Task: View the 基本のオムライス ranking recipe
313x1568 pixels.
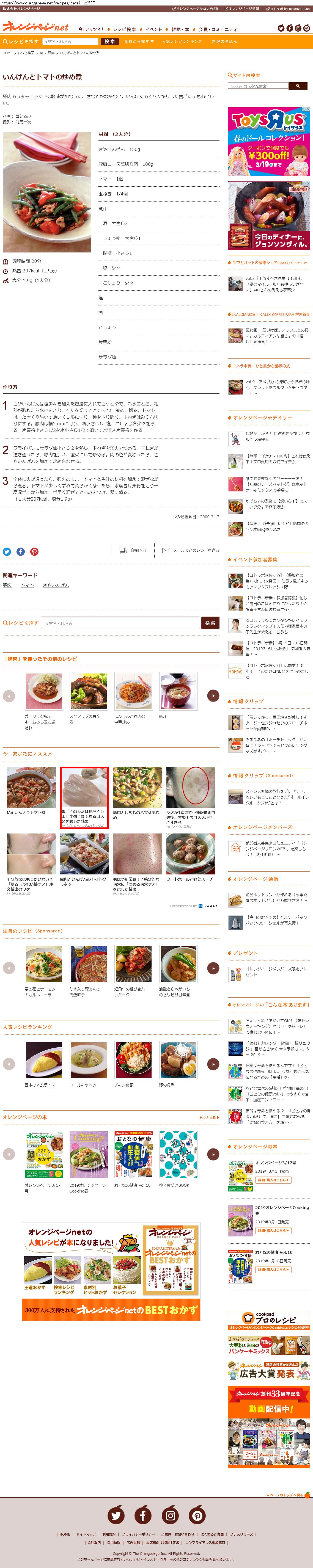Action: click(43, 1059)
